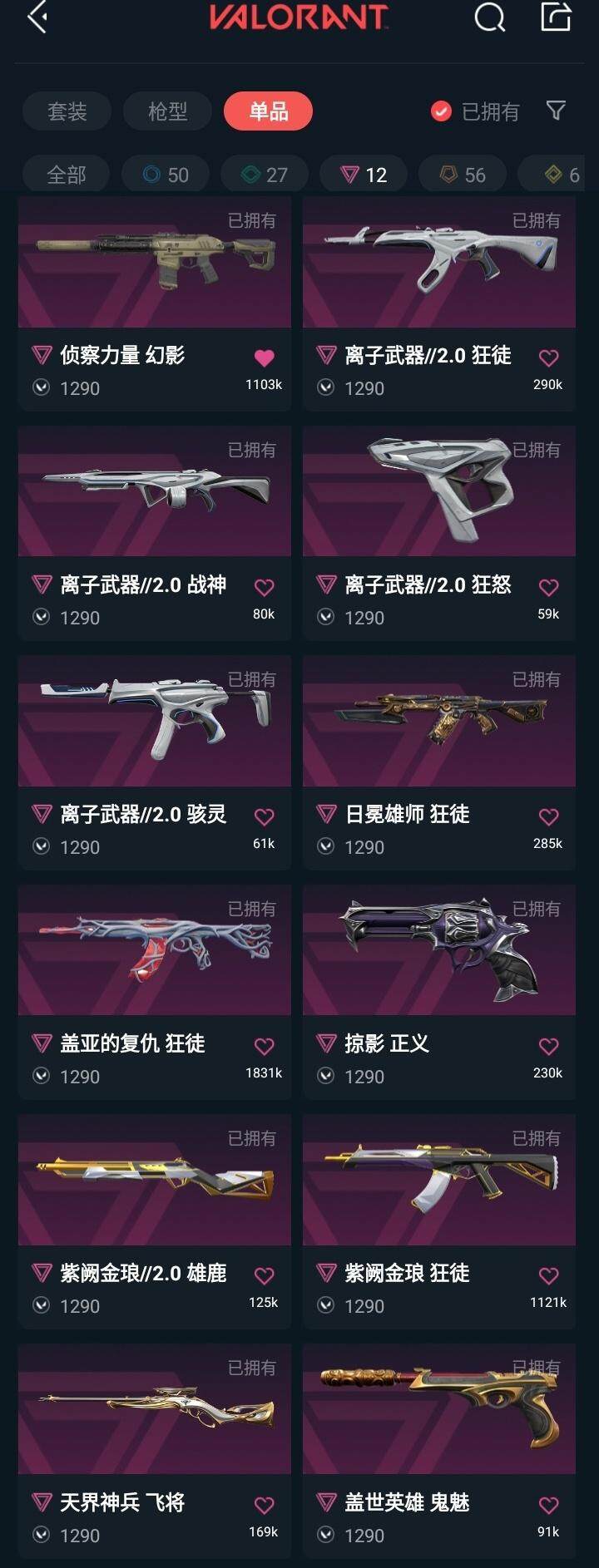This screenshot has height=1568, width=599.
Task: Toggle the 已拥有 owned checkbox
Action: [441, 111]
